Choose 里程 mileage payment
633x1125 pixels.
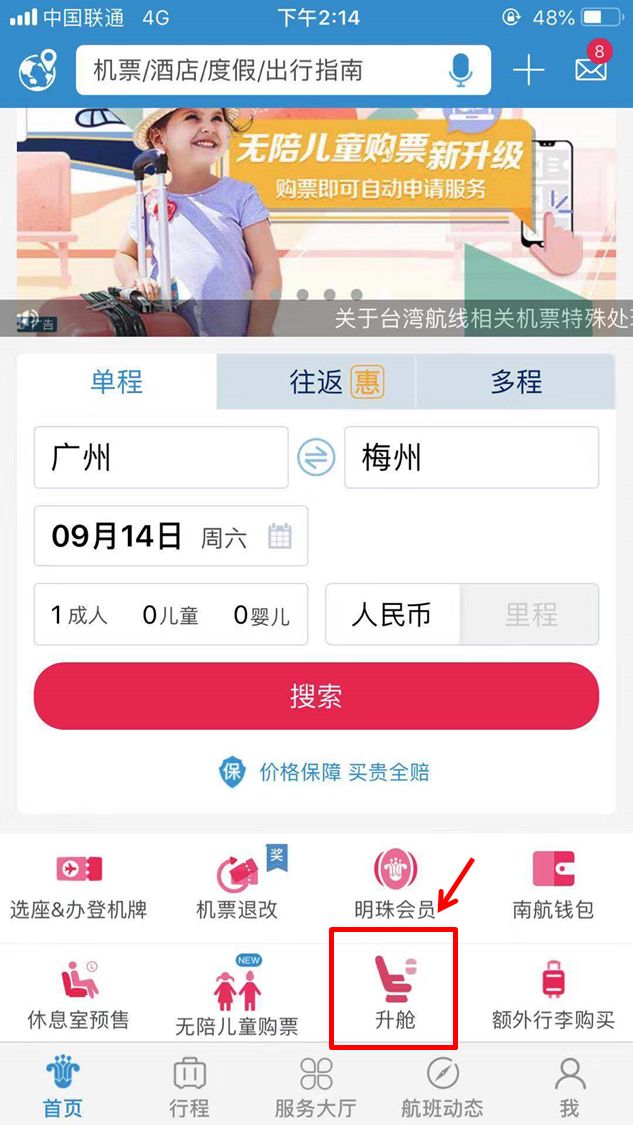pos(530,614)
